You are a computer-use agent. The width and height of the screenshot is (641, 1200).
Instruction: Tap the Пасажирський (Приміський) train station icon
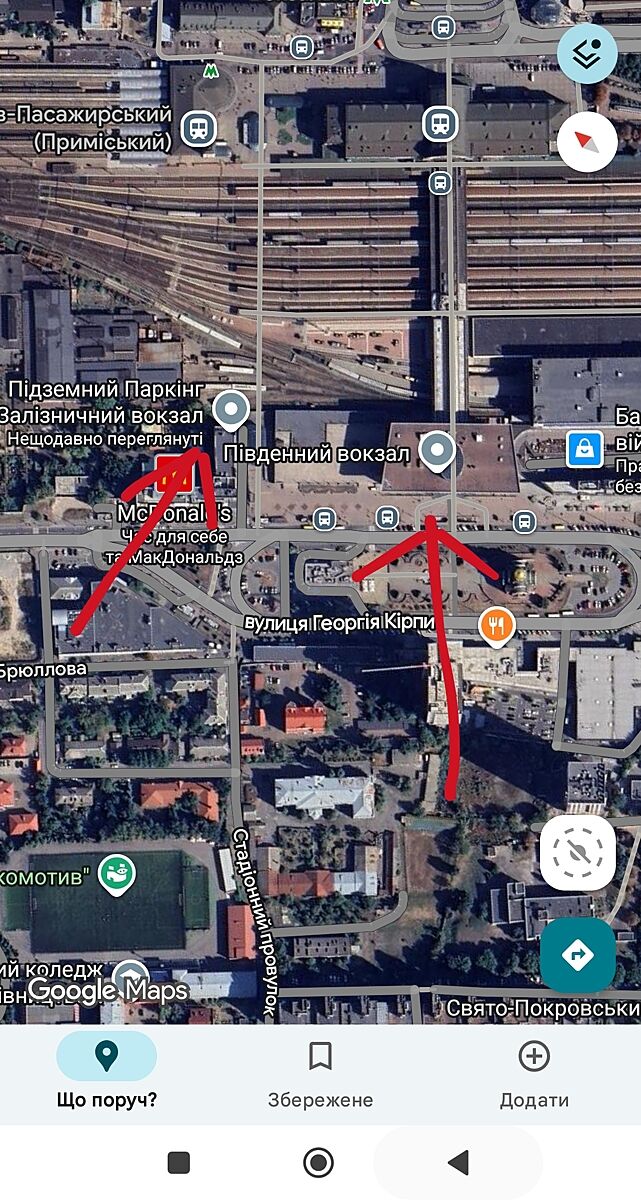(x=200, y=127)
